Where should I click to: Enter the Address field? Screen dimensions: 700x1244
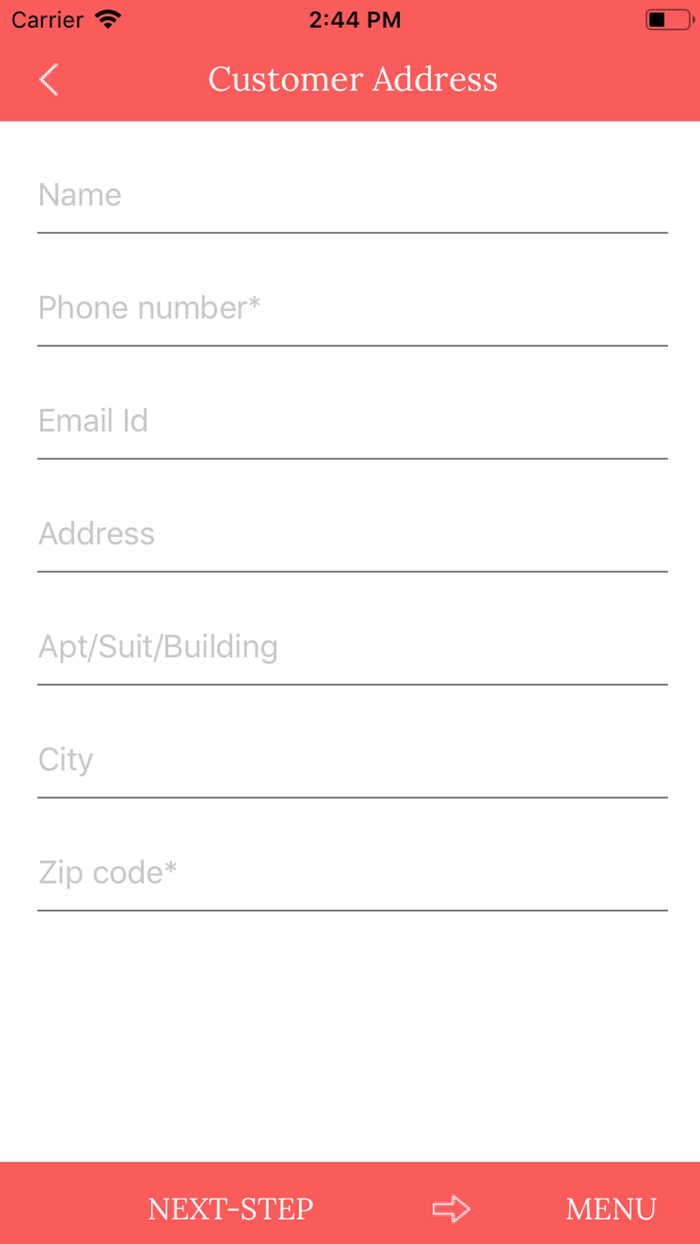[x=352, y=535]
